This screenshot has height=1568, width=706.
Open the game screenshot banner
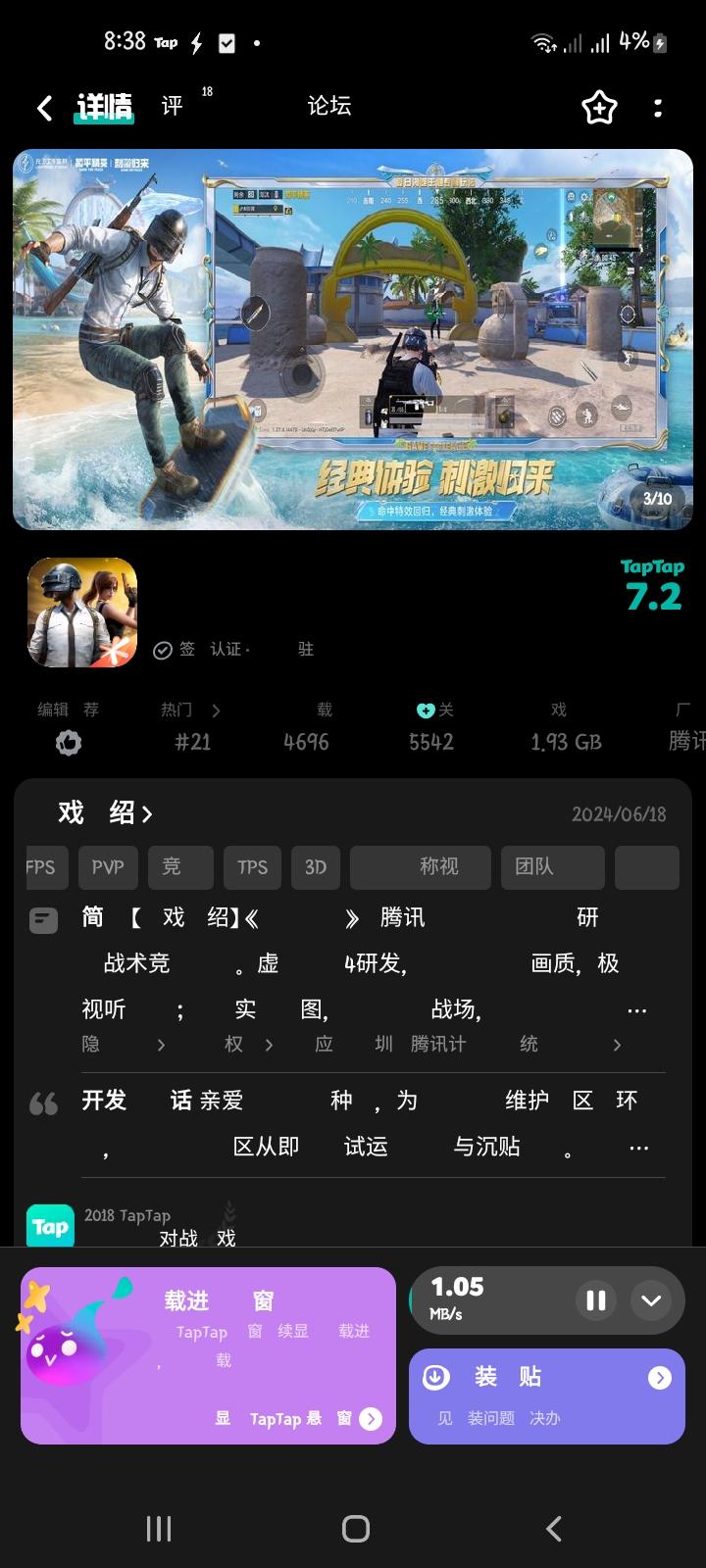[353, 339]
